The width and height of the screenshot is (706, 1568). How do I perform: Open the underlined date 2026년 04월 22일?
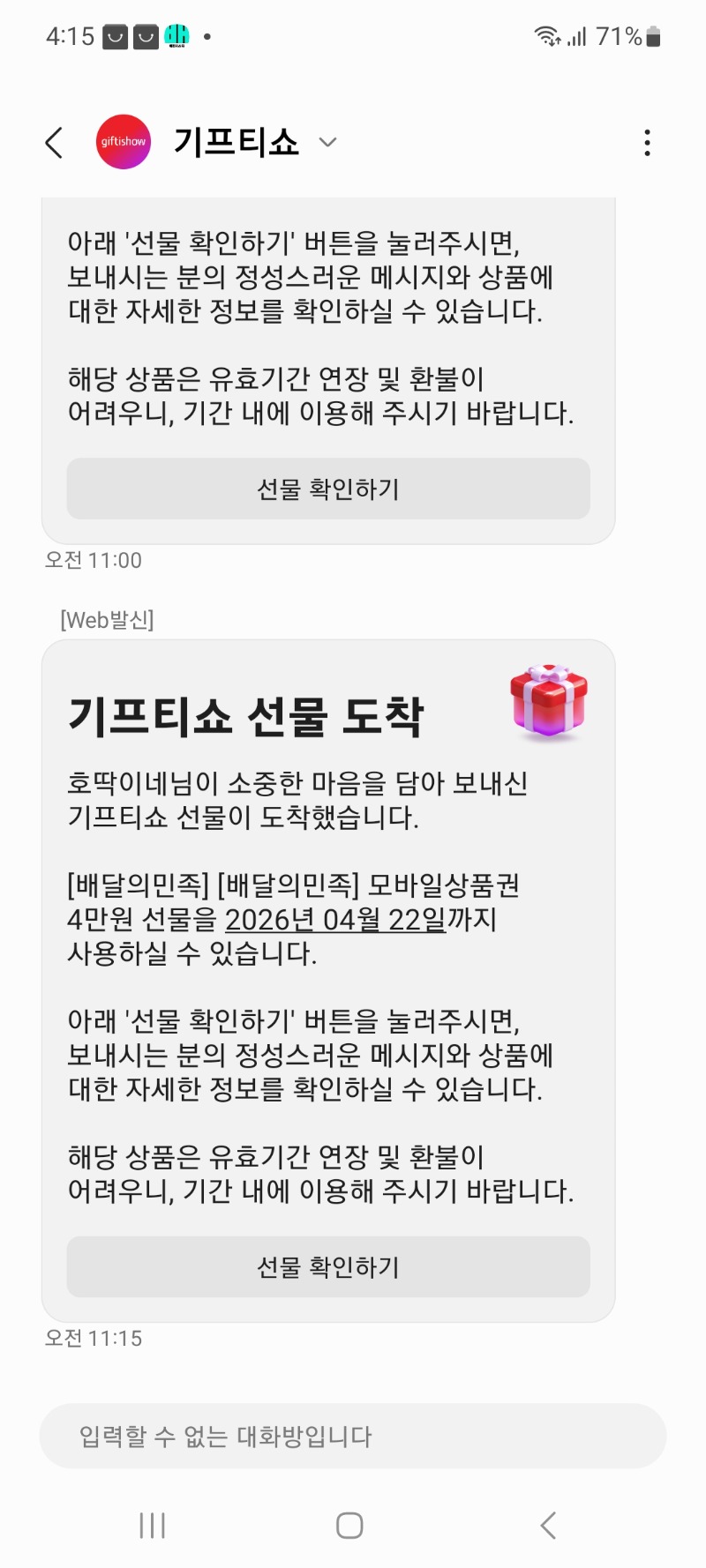[335, 920]
